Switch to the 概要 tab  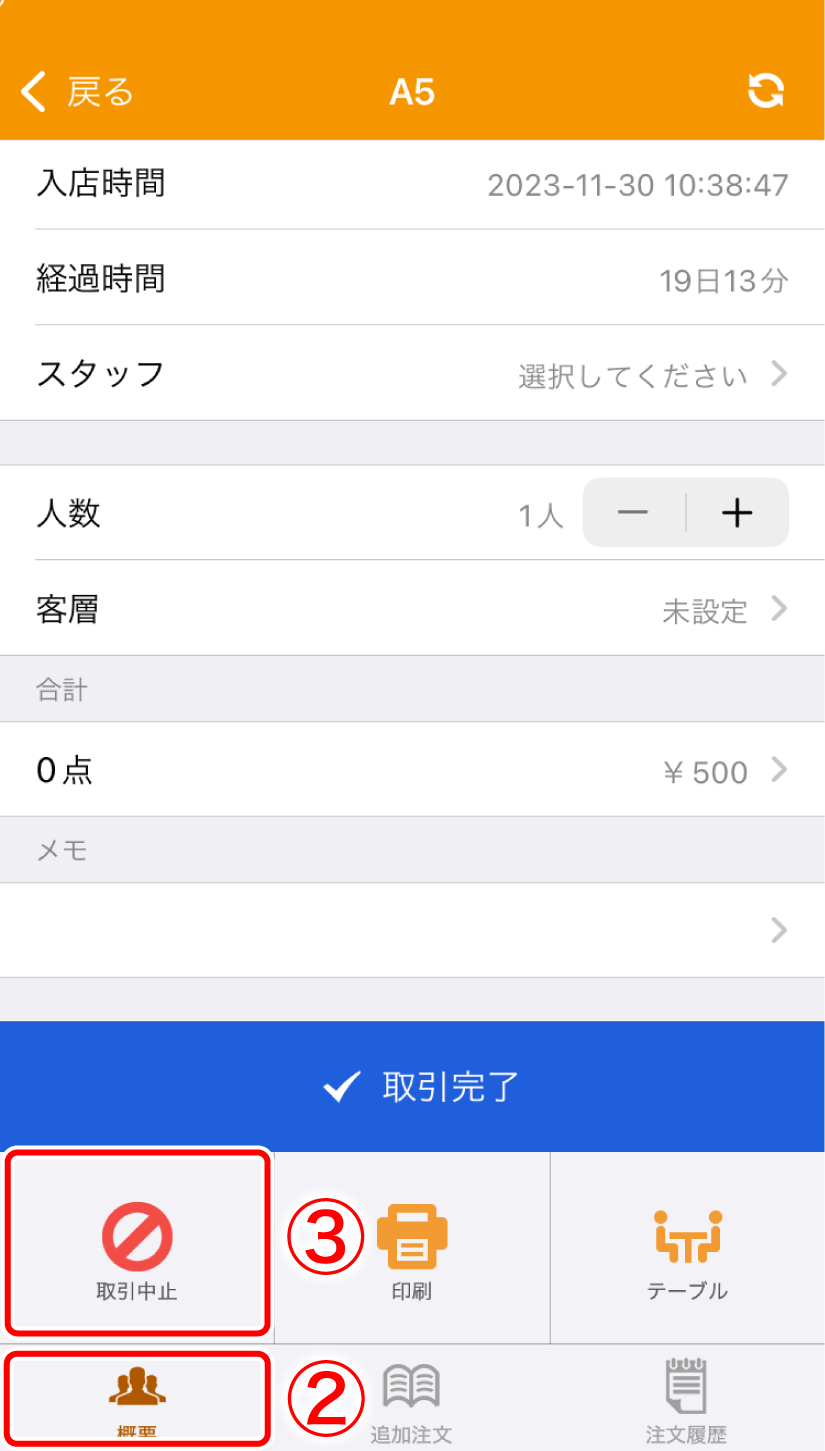tap(137, 1398)
